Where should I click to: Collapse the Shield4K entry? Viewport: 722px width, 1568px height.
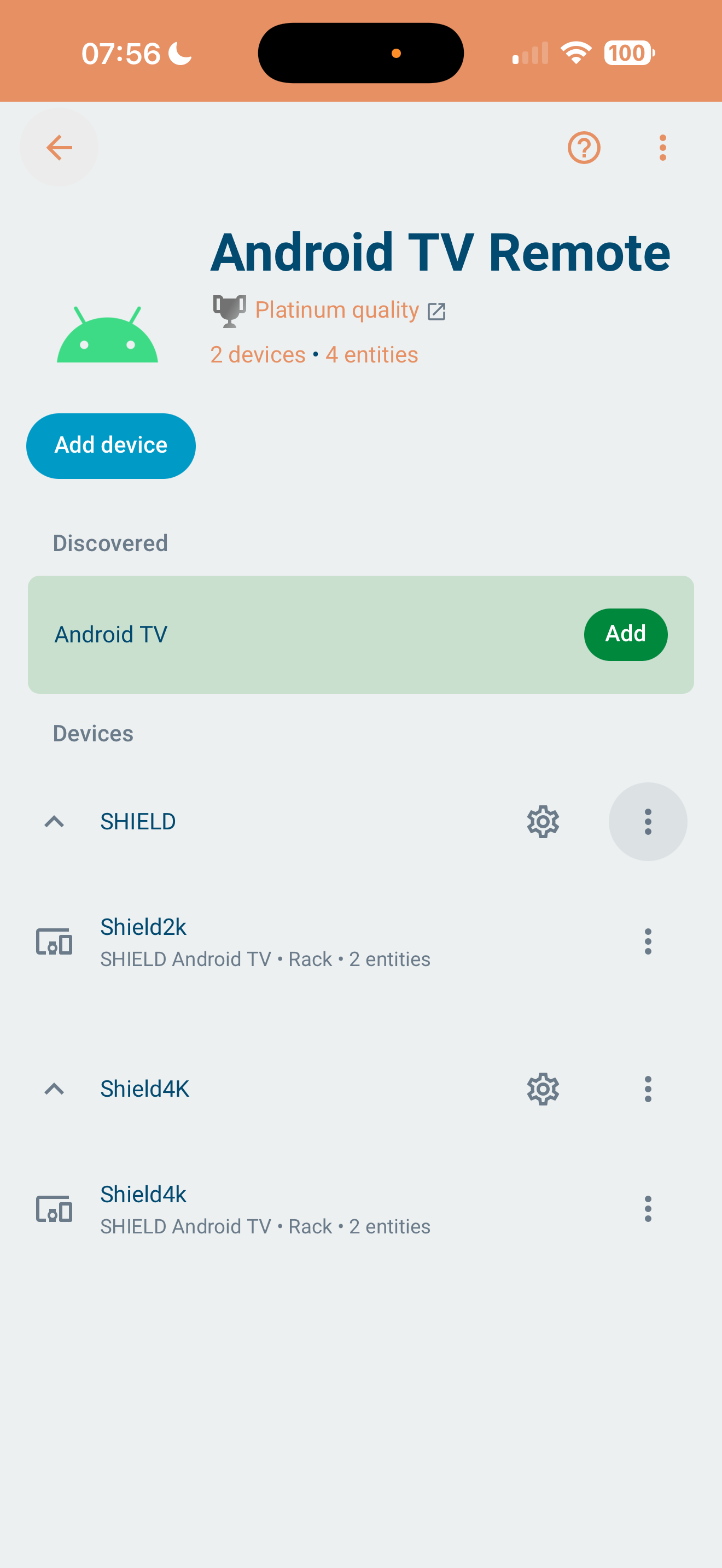coord(54,1089)
